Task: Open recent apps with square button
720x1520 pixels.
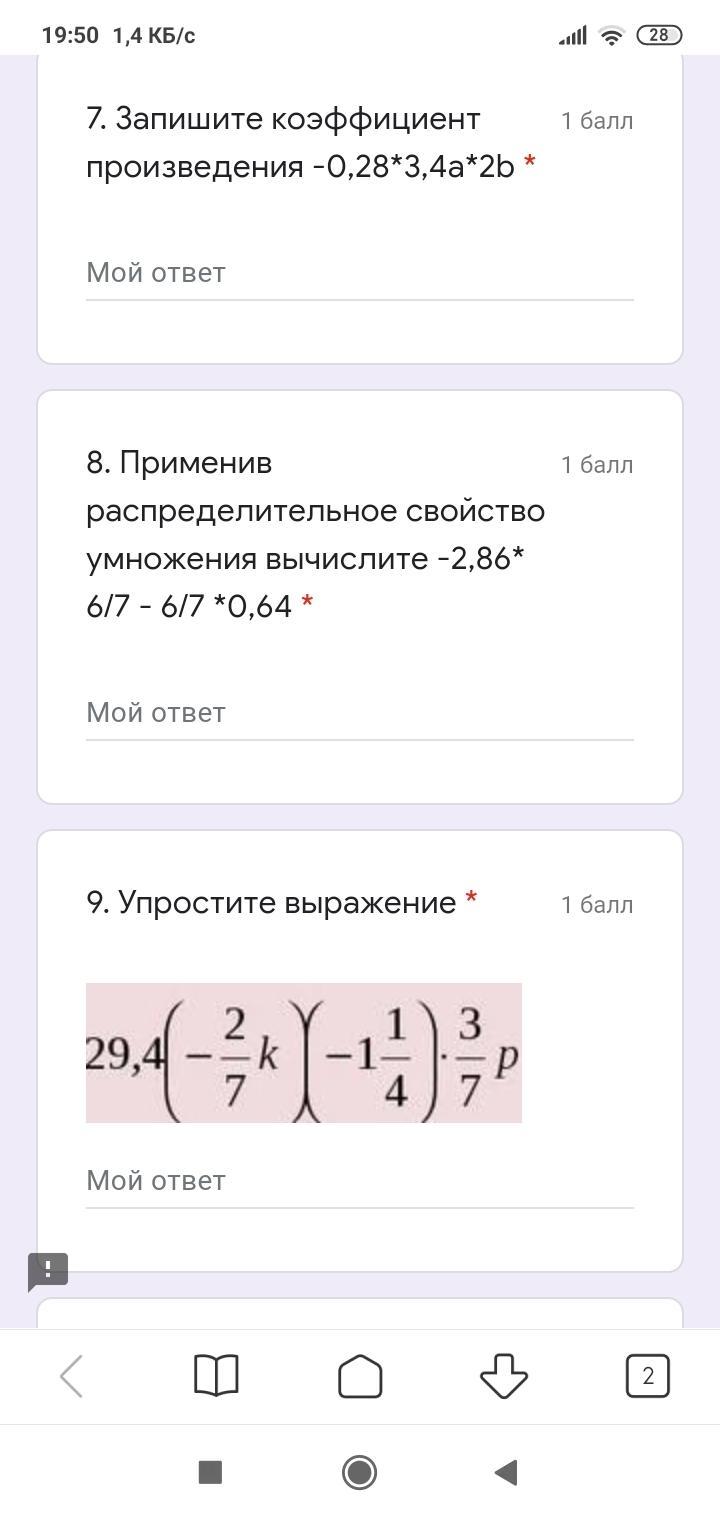Action: coord(210,1472)
